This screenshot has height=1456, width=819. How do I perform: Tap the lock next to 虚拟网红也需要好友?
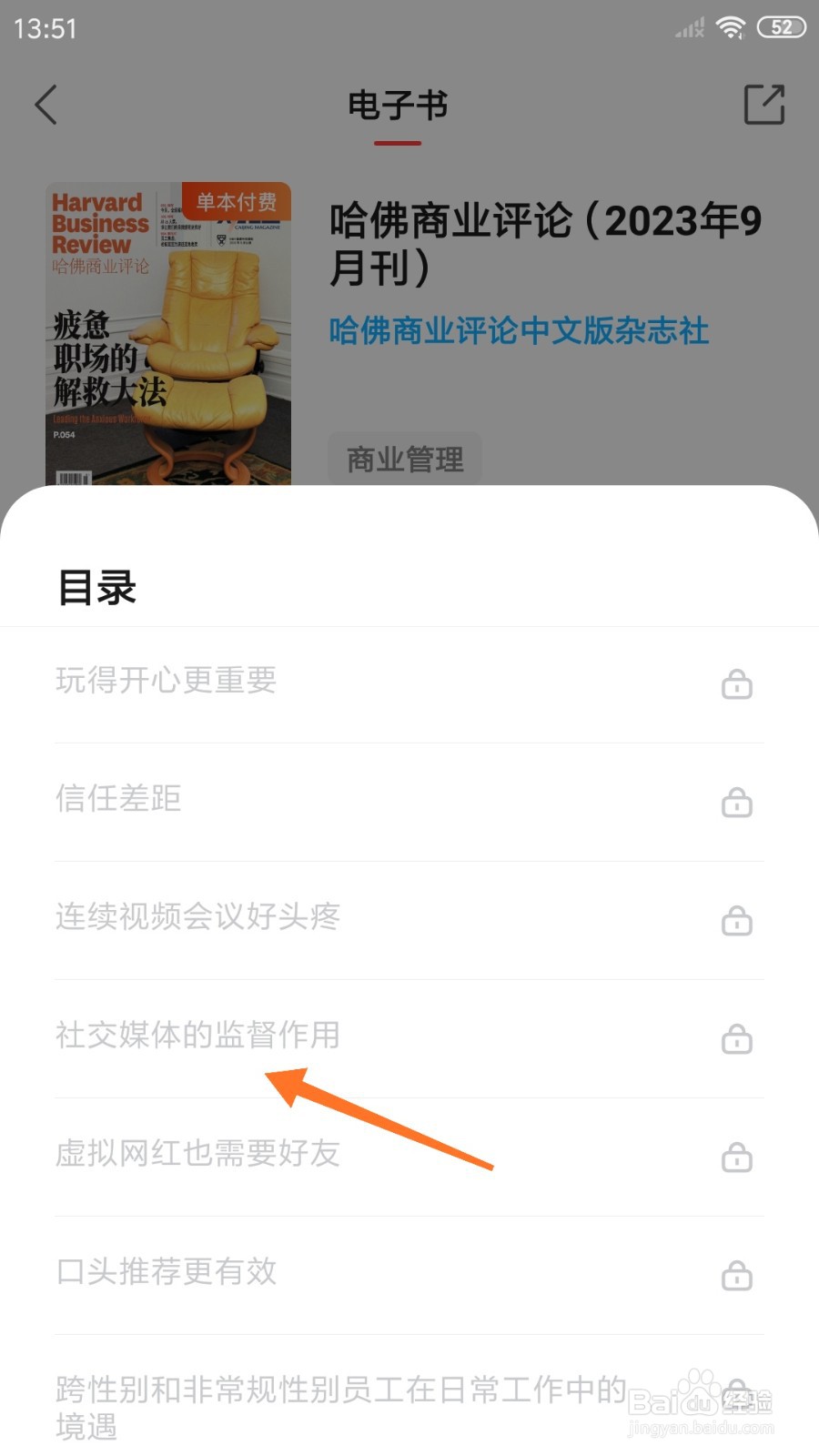point(735,1158)
